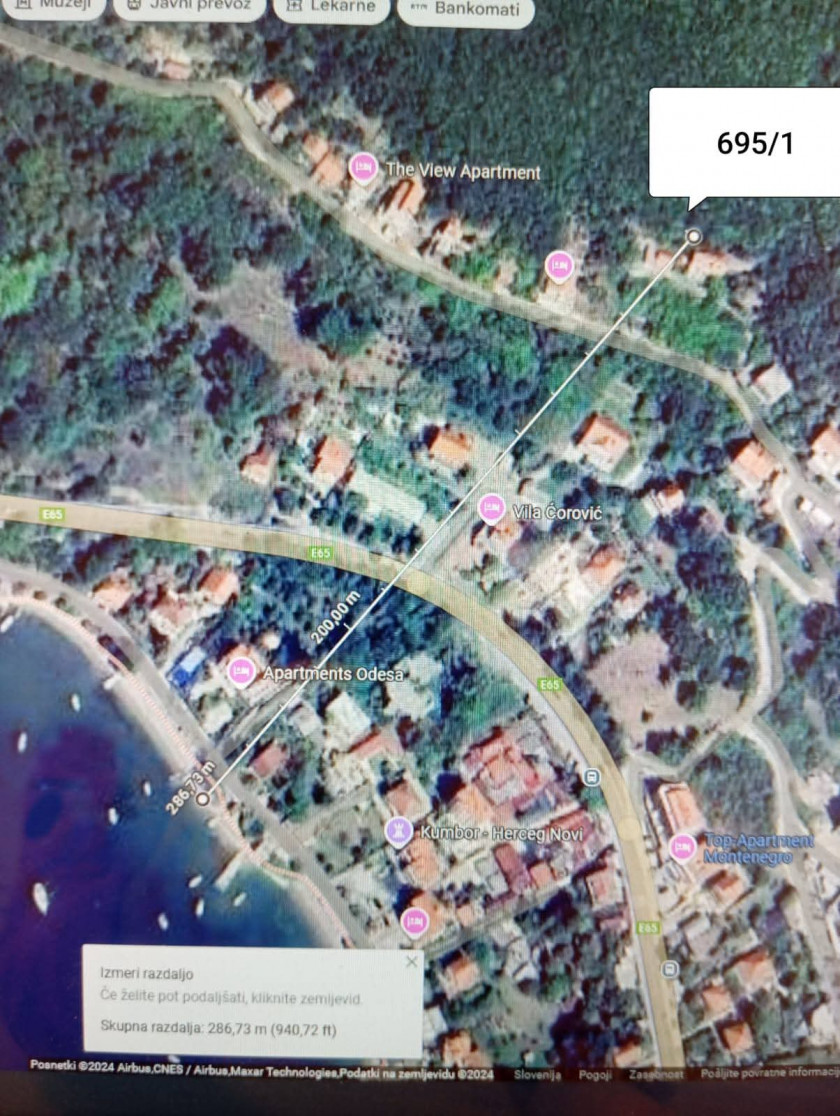Close the Izmeri razdaljo panel
Screen dimensions: 840x1116
(411, 962)
